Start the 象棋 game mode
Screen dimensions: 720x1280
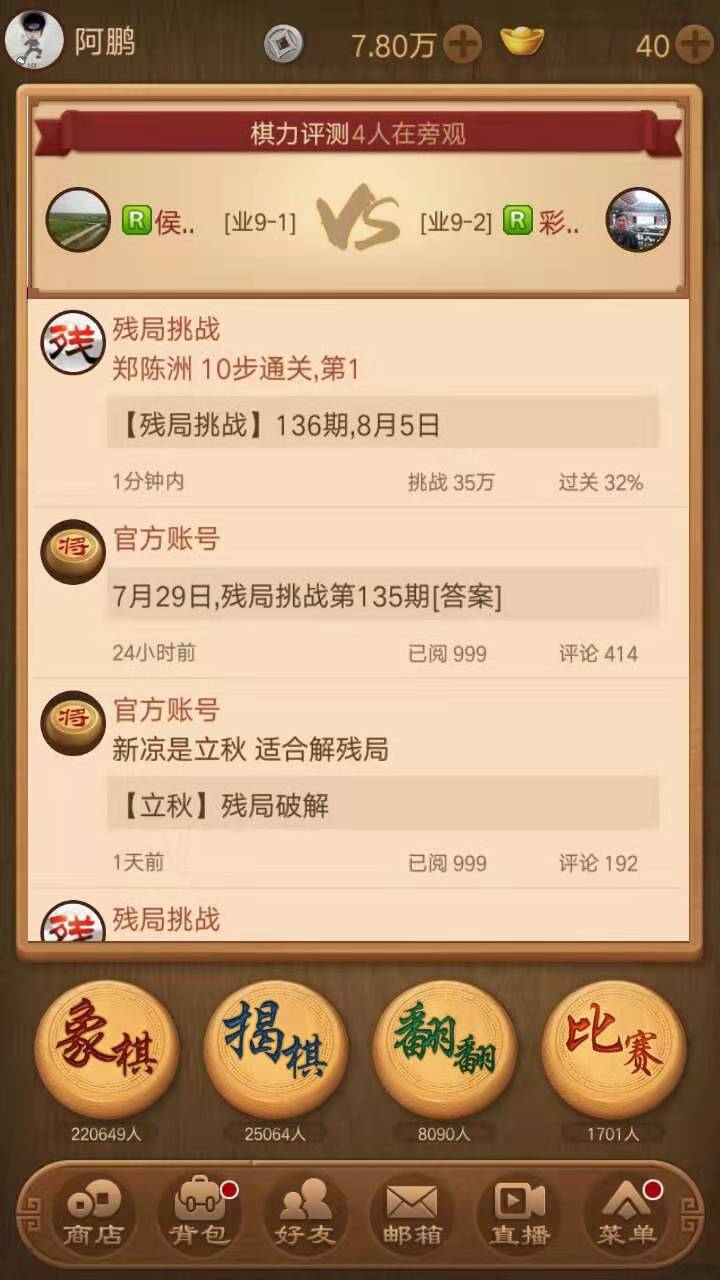pyautogui.click(x=107, y=1052)
